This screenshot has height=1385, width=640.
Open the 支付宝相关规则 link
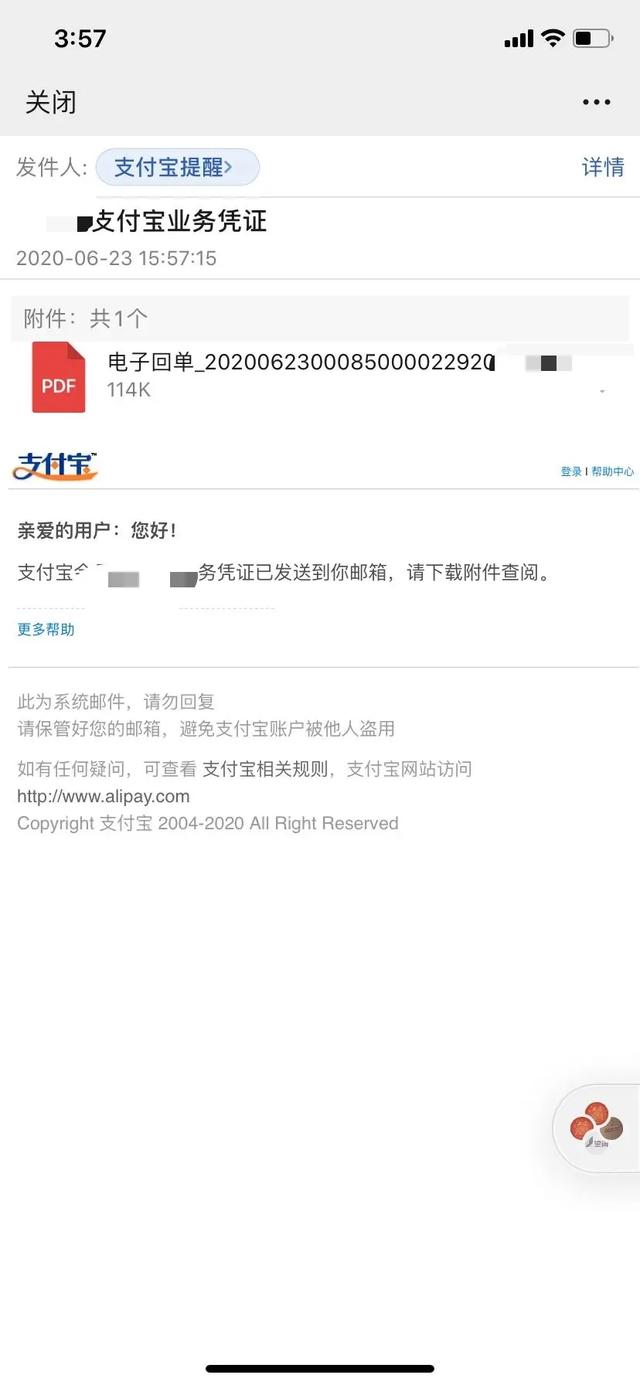(265, 769)
